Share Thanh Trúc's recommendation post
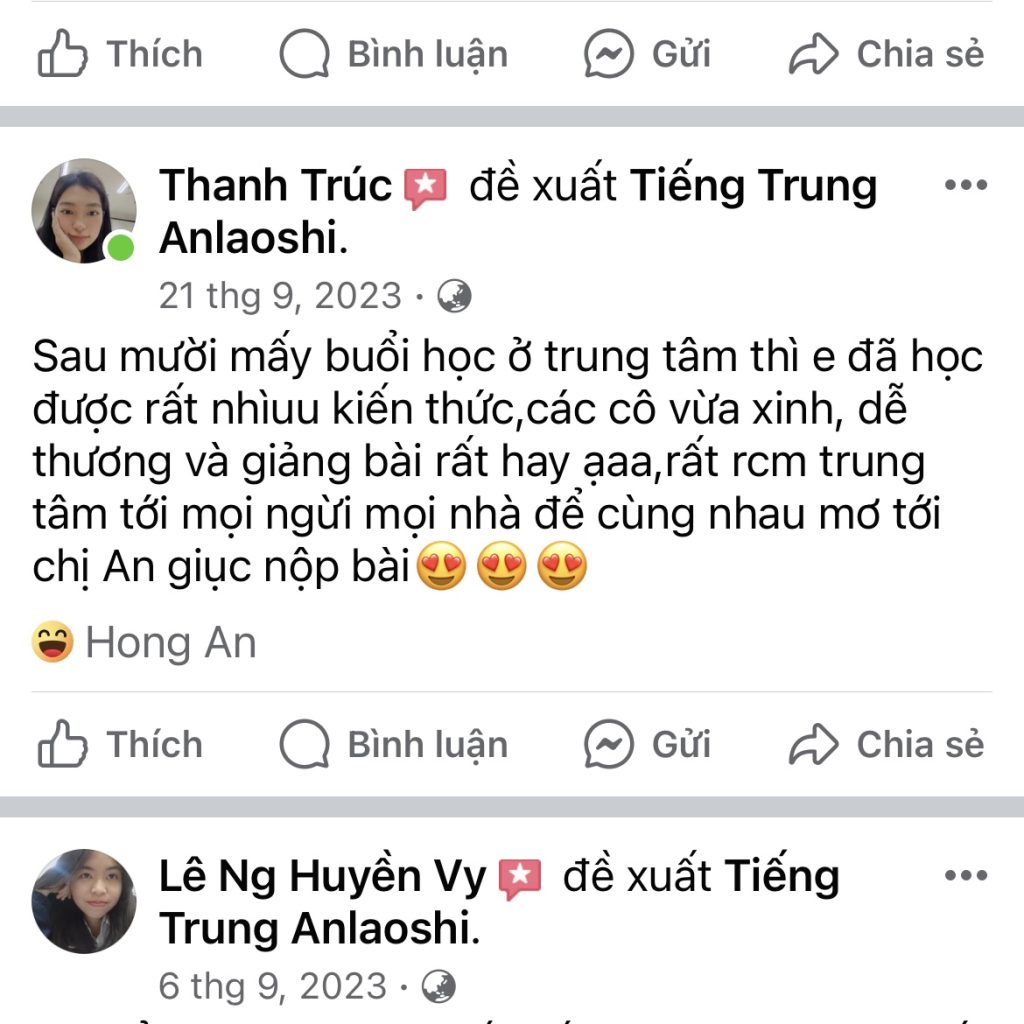Screen dimensions: 1024x1024 click(886, 744)
